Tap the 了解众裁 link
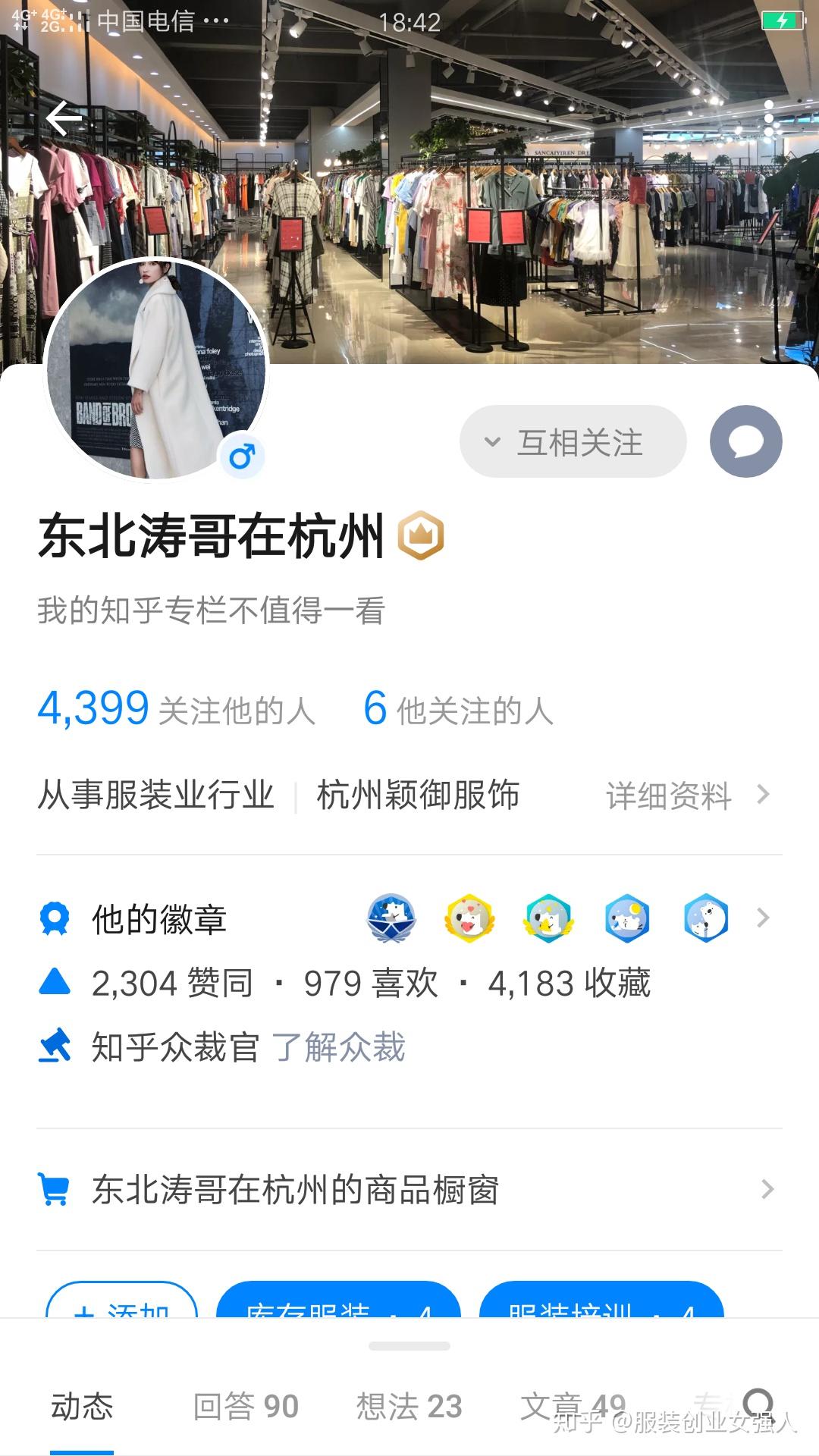819x1456 pixels. pyautogui.click(x=338, y=1047)
